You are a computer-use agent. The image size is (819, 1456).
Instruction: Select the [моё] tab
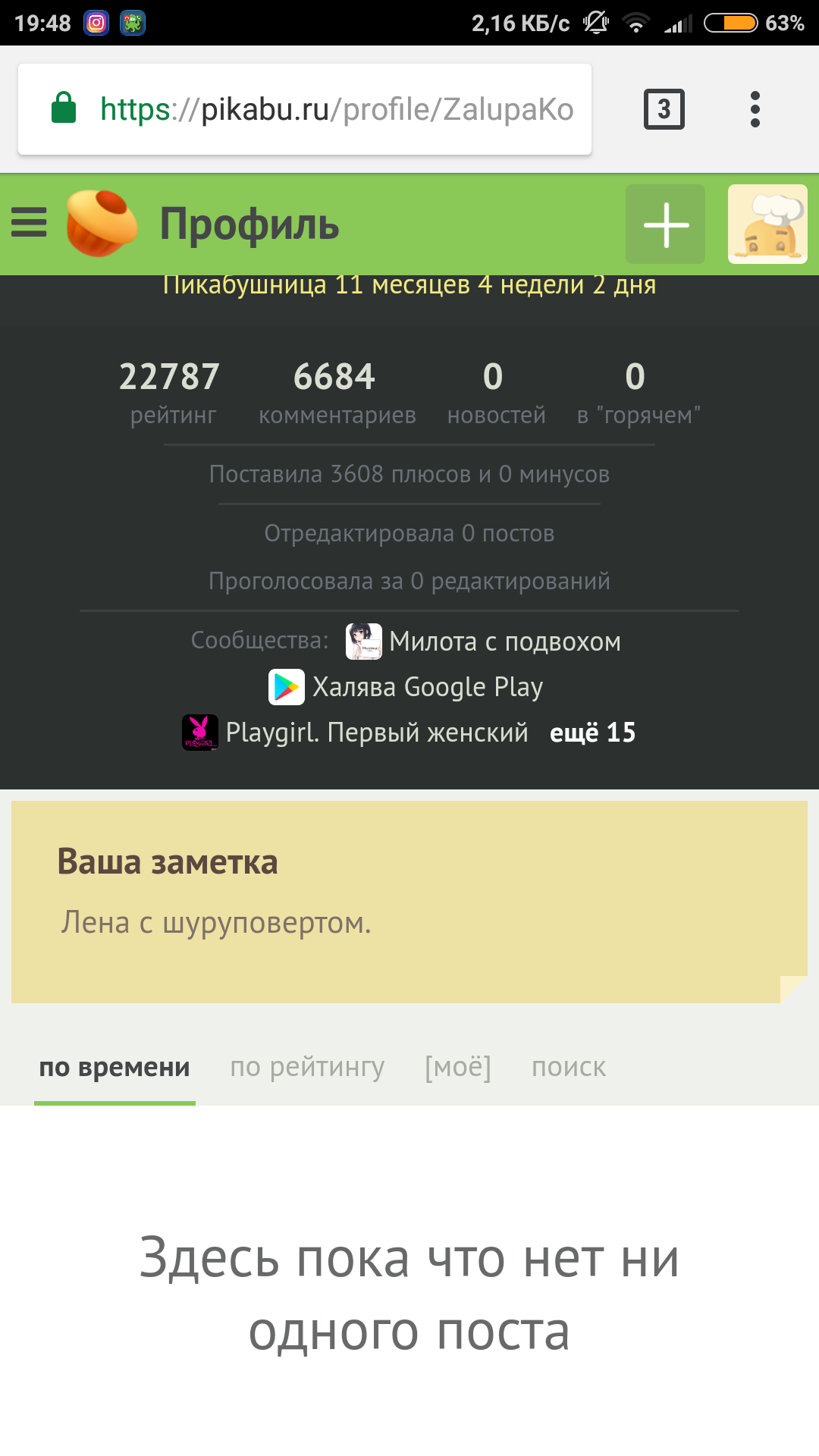point(458,1067)
